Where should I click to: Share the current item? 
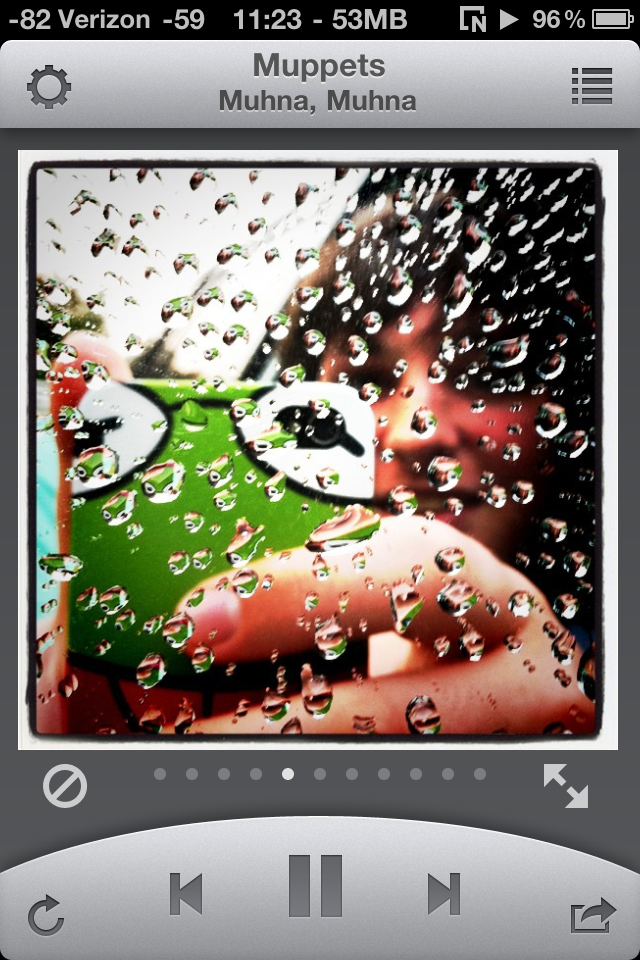[x=594, y=916]
